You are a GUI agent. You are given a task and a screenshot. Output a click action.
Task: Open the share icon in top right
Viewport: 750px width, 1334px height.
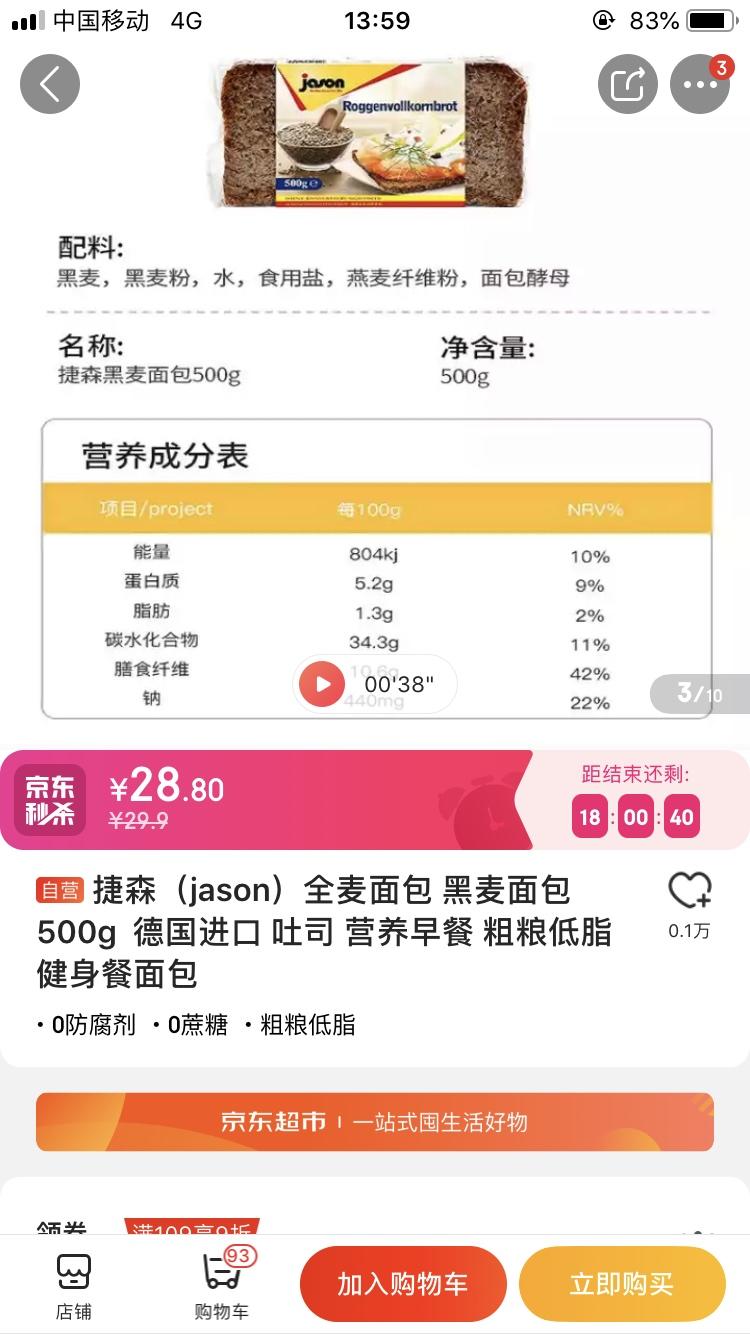coord(628,84)
